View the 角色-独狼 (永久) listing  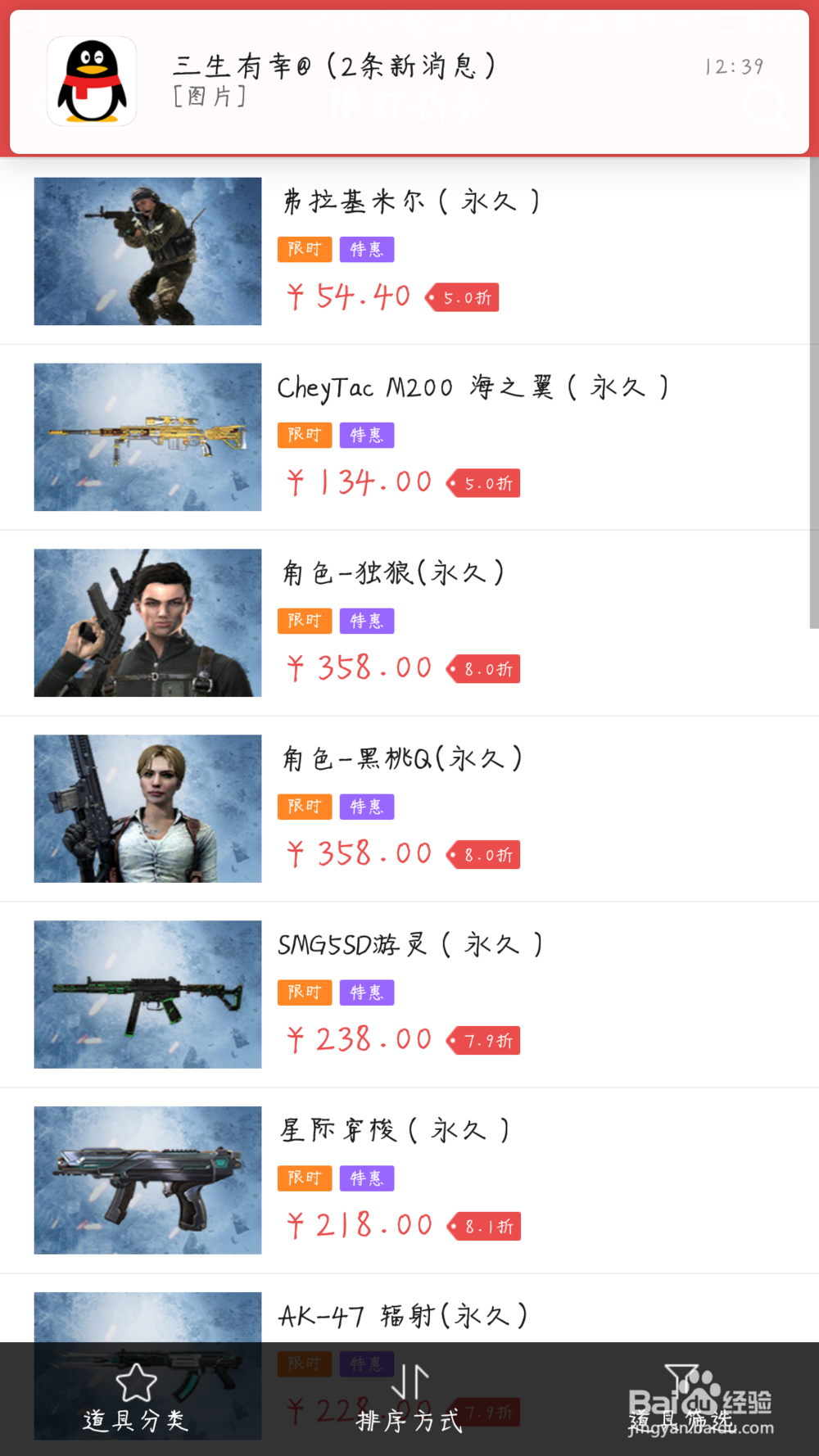click(409, 623)
